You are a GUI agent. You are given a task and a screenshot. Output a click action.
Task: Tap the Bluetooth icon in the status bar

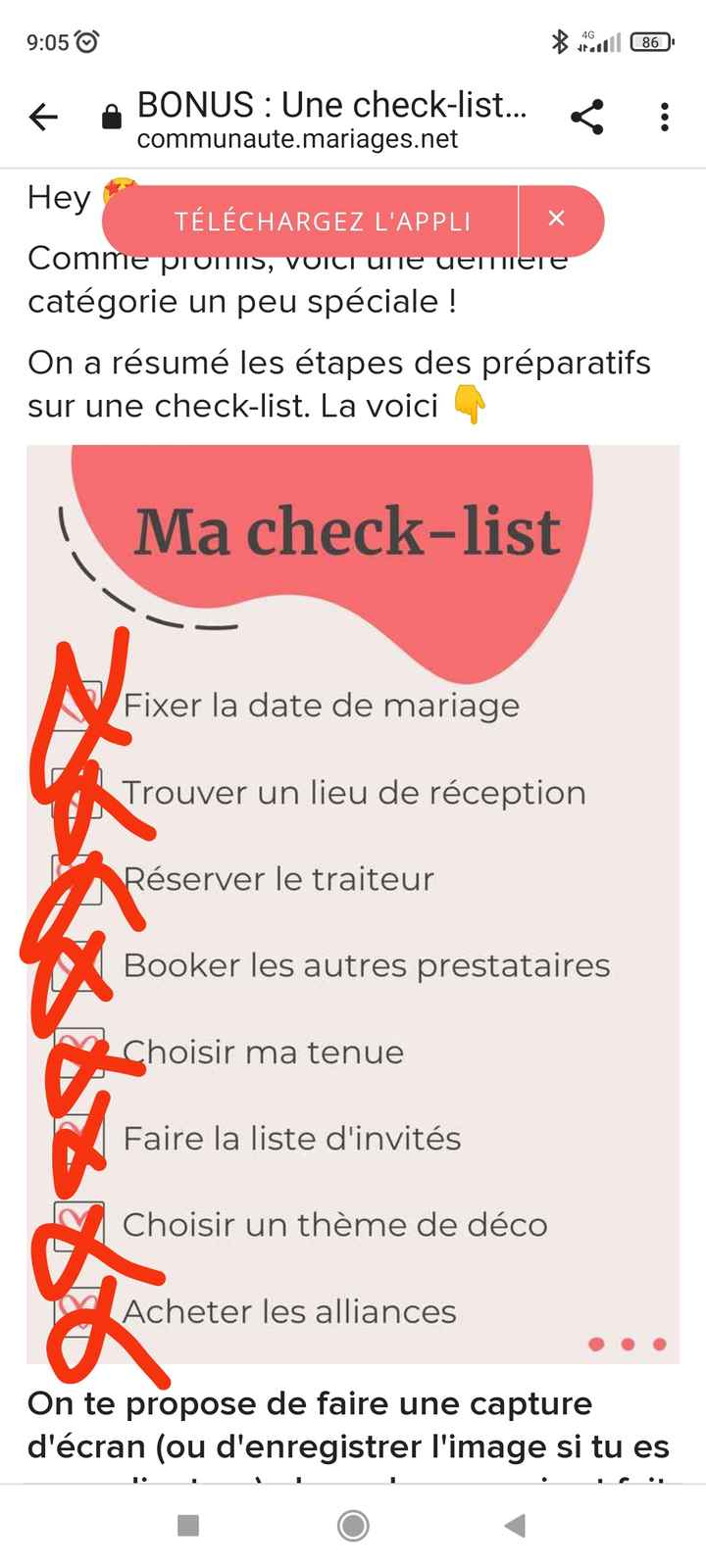point(561,41)
